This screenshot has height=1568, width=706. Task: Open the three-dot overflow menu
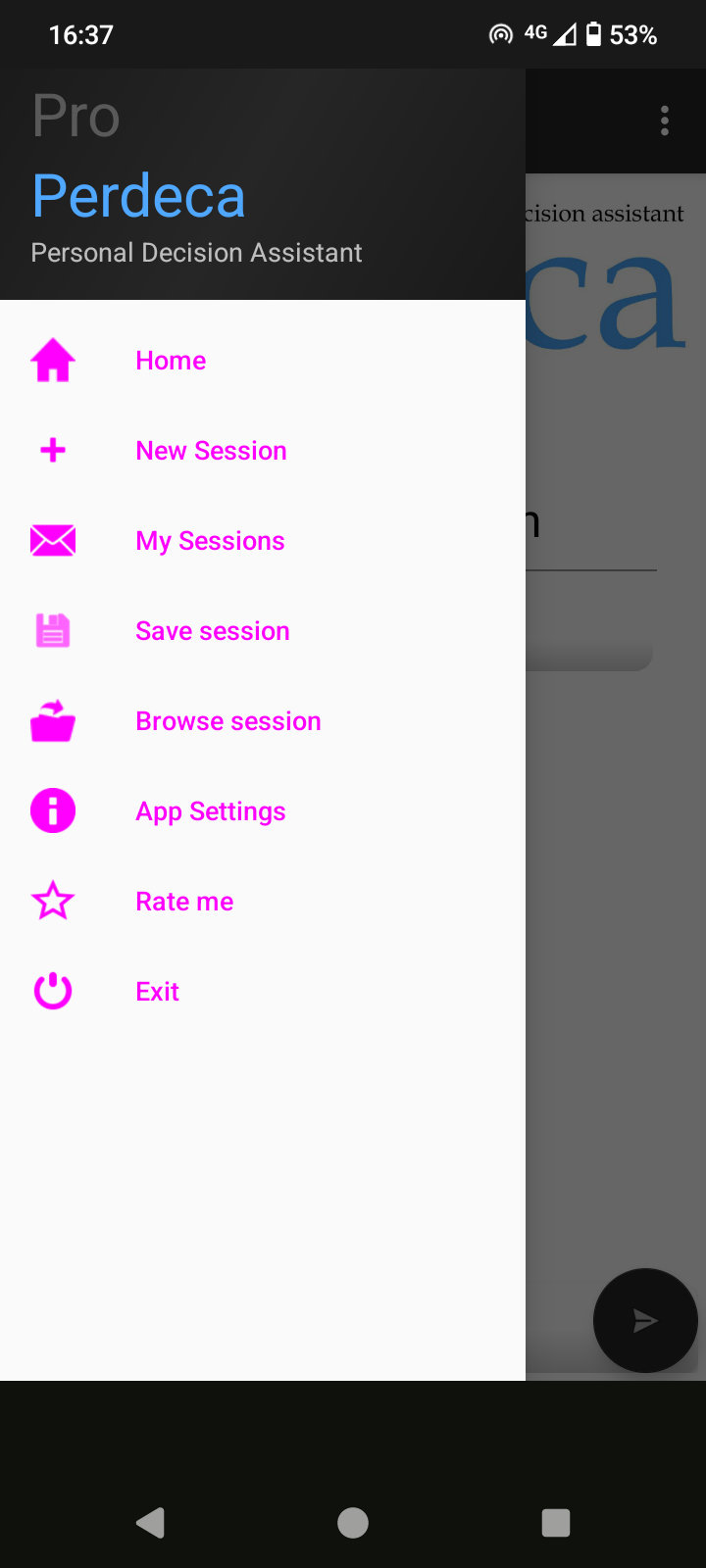(x=665, y=121)
